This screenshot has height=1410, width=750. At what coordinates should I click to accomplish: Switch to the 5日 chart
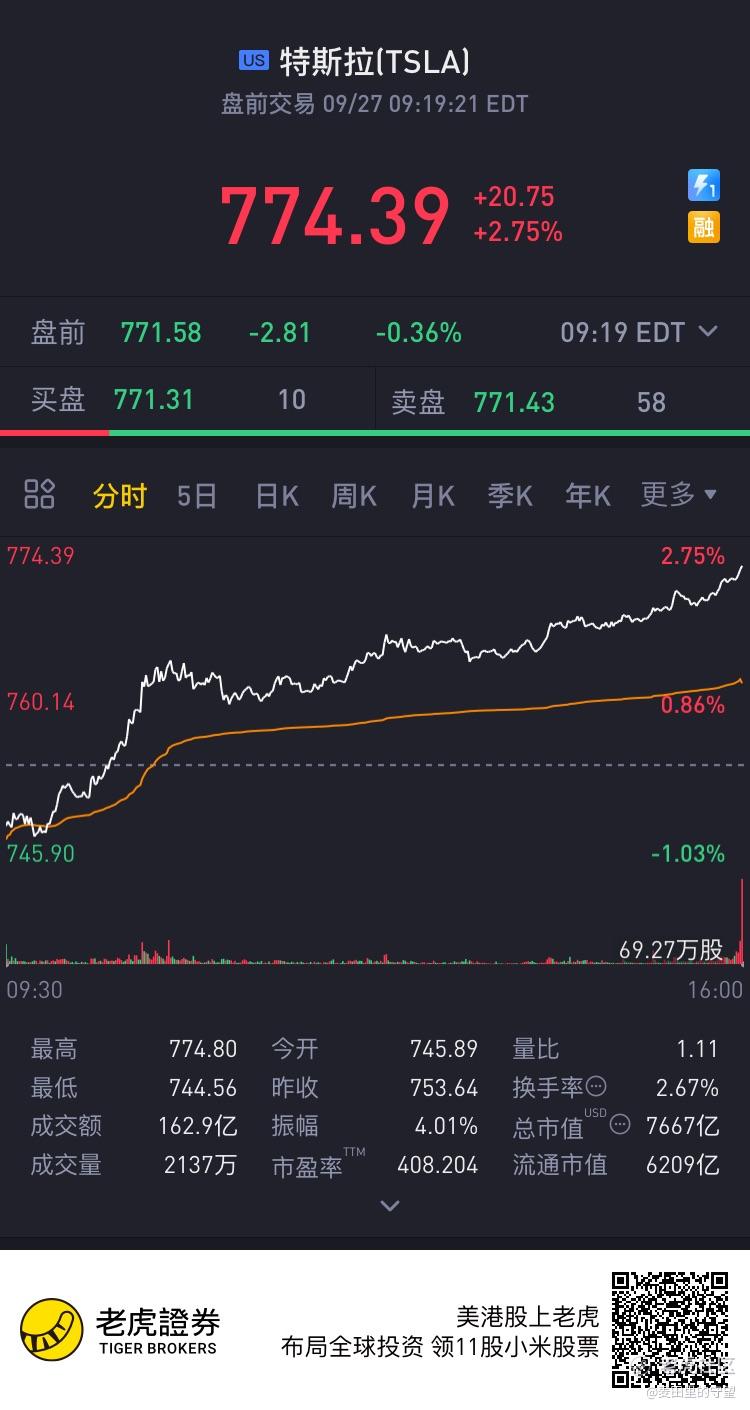tap(197, 495)
